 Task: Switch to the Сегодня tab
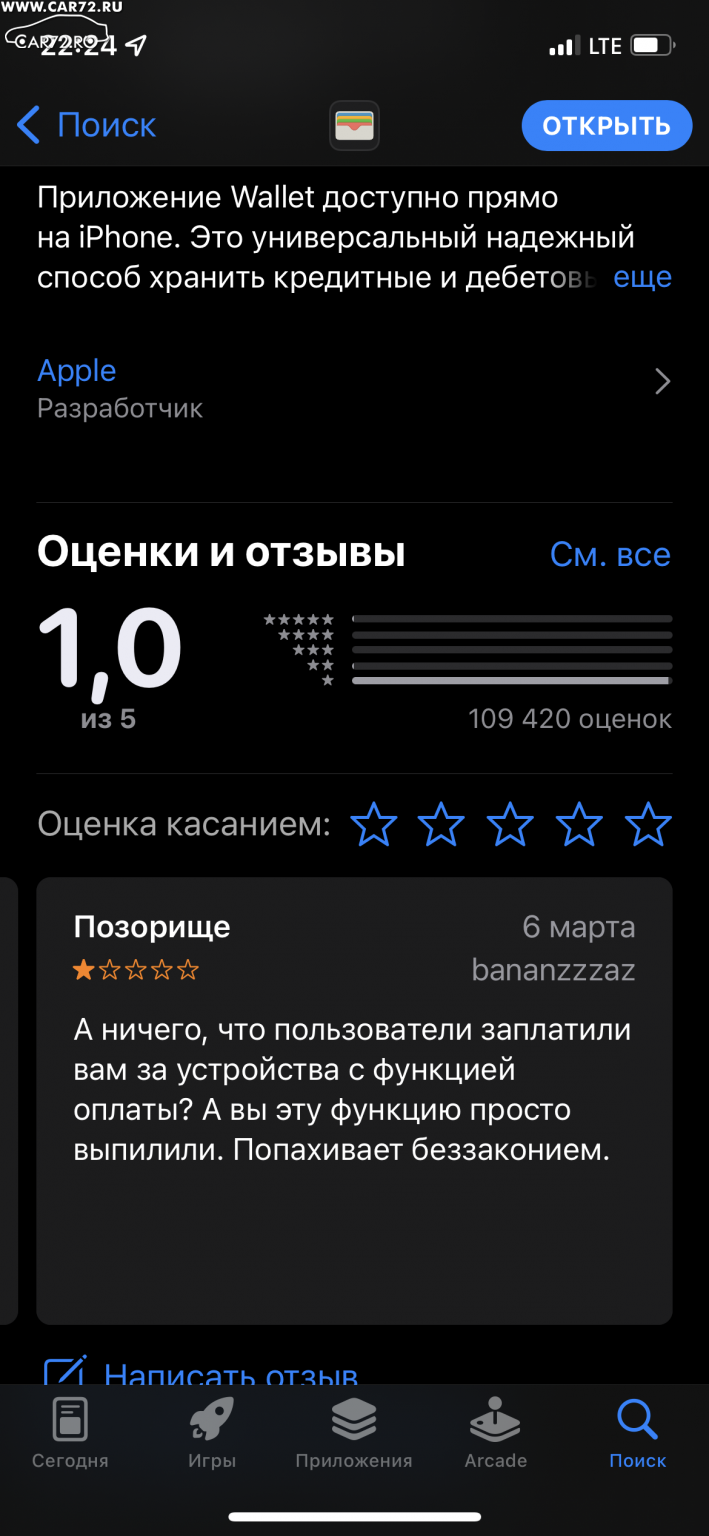coord(70,1433)
